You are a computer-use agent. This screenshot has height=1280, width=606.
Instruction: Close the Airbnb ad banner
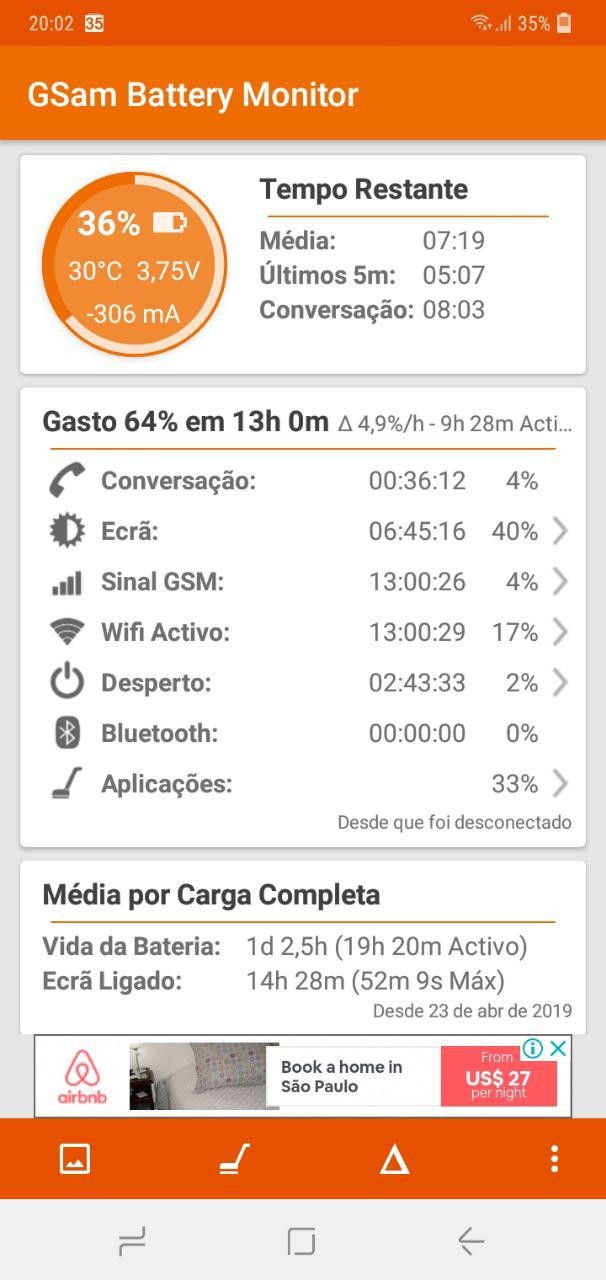point(559,1048)
